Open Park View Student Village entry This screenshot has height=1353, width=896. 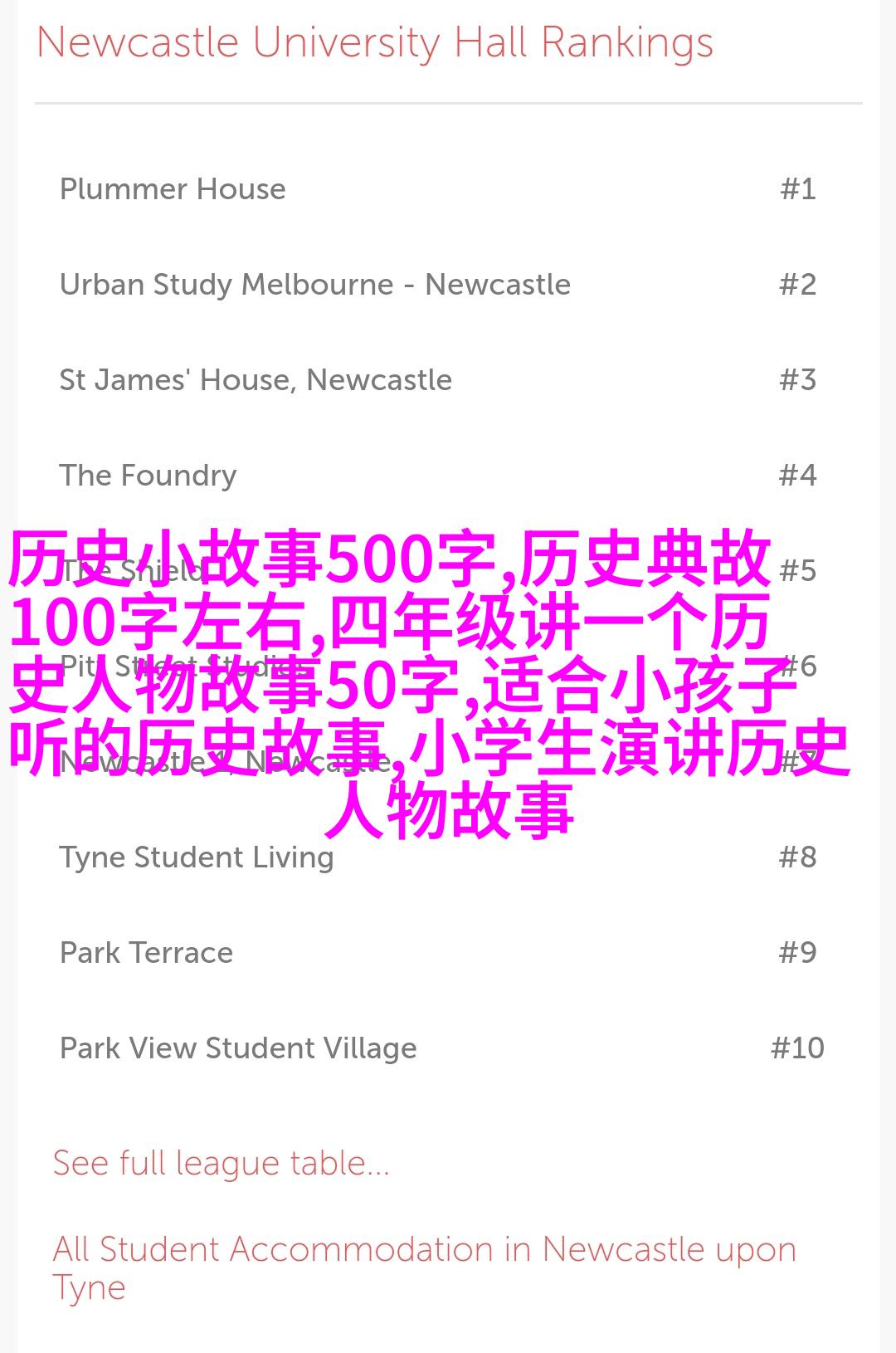[238, 1048]
